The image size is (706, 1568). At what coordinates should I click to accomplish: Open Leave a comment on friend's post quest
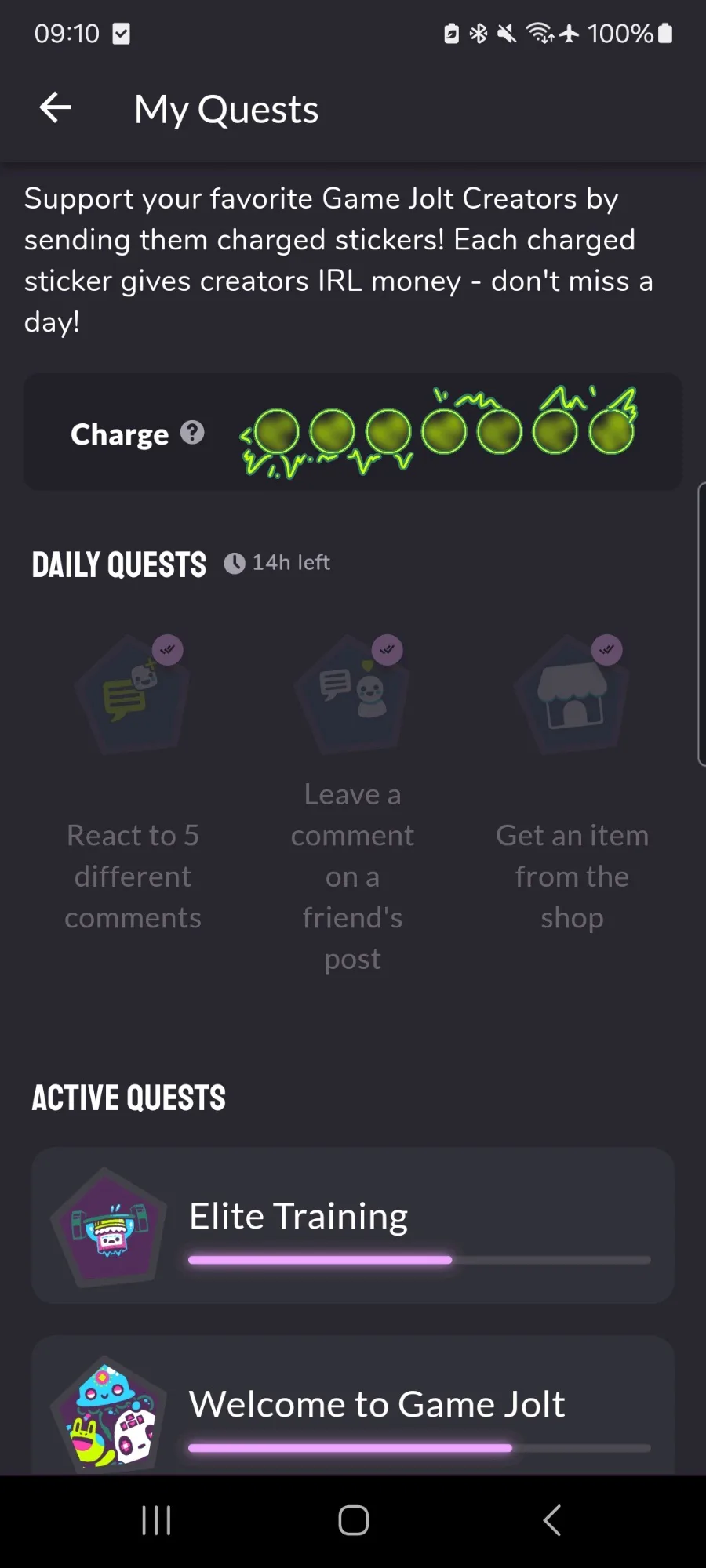(352, 800)
